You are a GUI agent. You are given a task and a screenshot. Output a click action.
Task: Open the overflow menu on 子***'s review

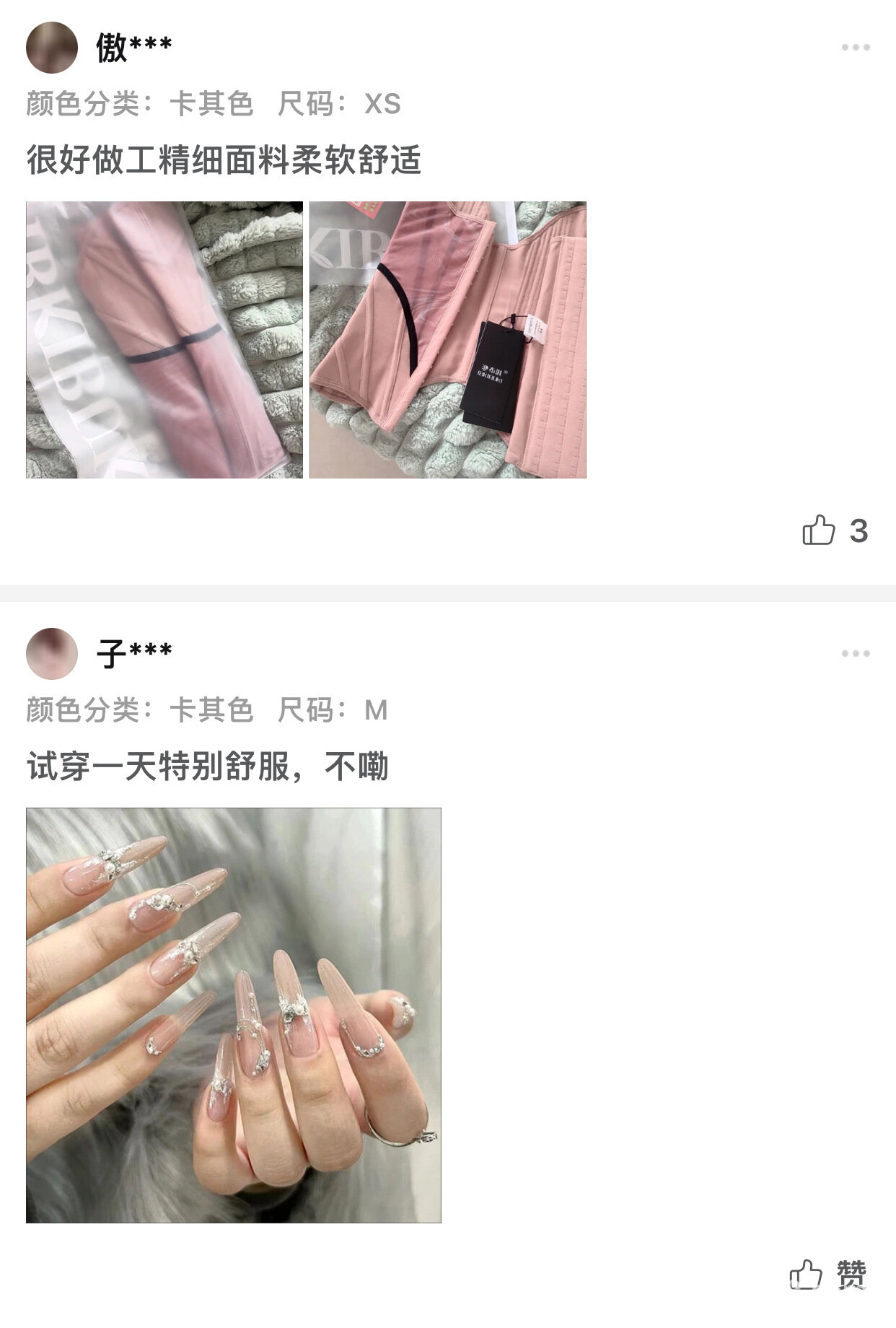pyautogui.click(x=855, y=654)
